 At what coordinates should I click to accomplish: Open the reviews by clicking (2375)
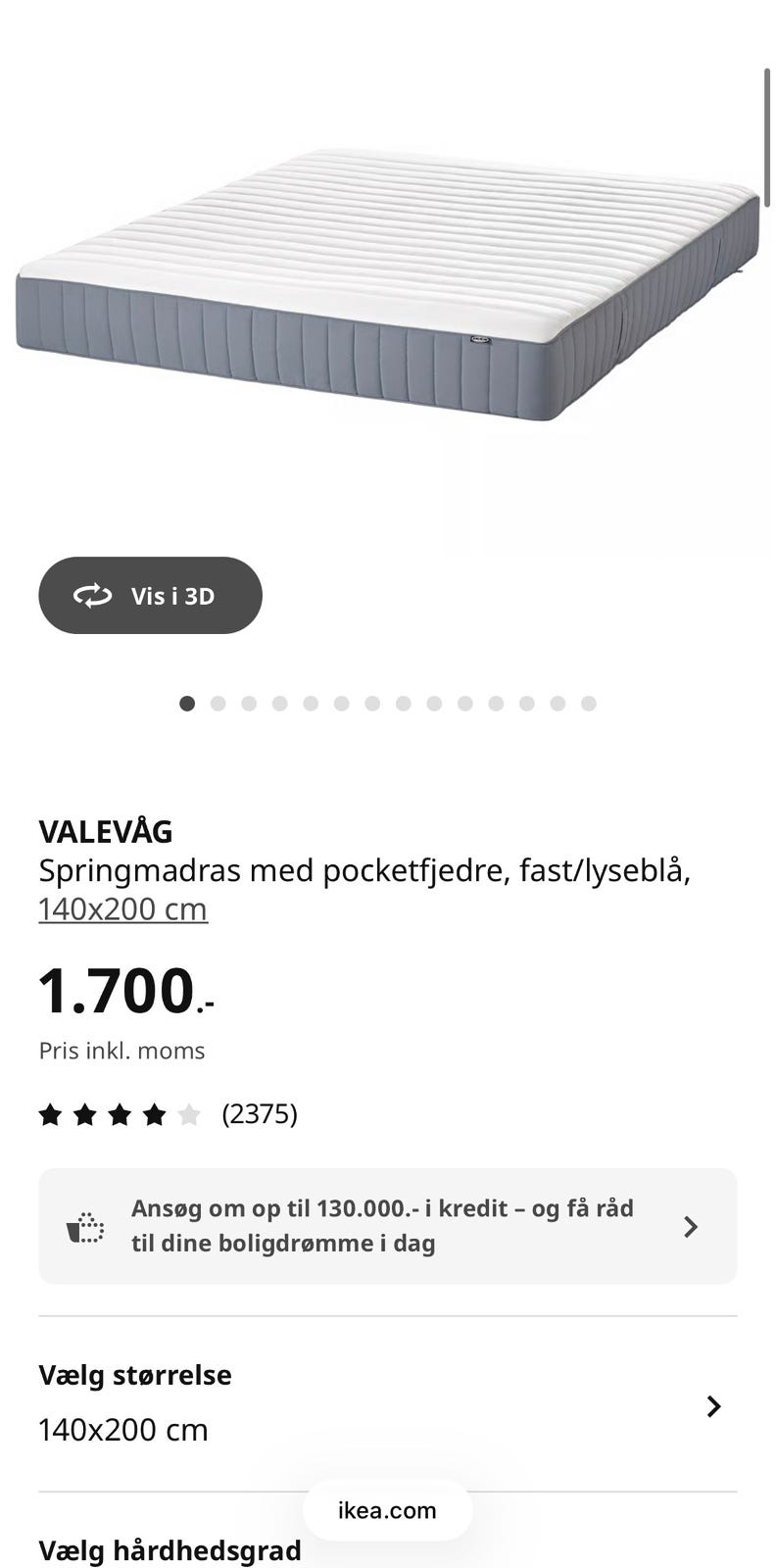click(x=260, y=1114)
